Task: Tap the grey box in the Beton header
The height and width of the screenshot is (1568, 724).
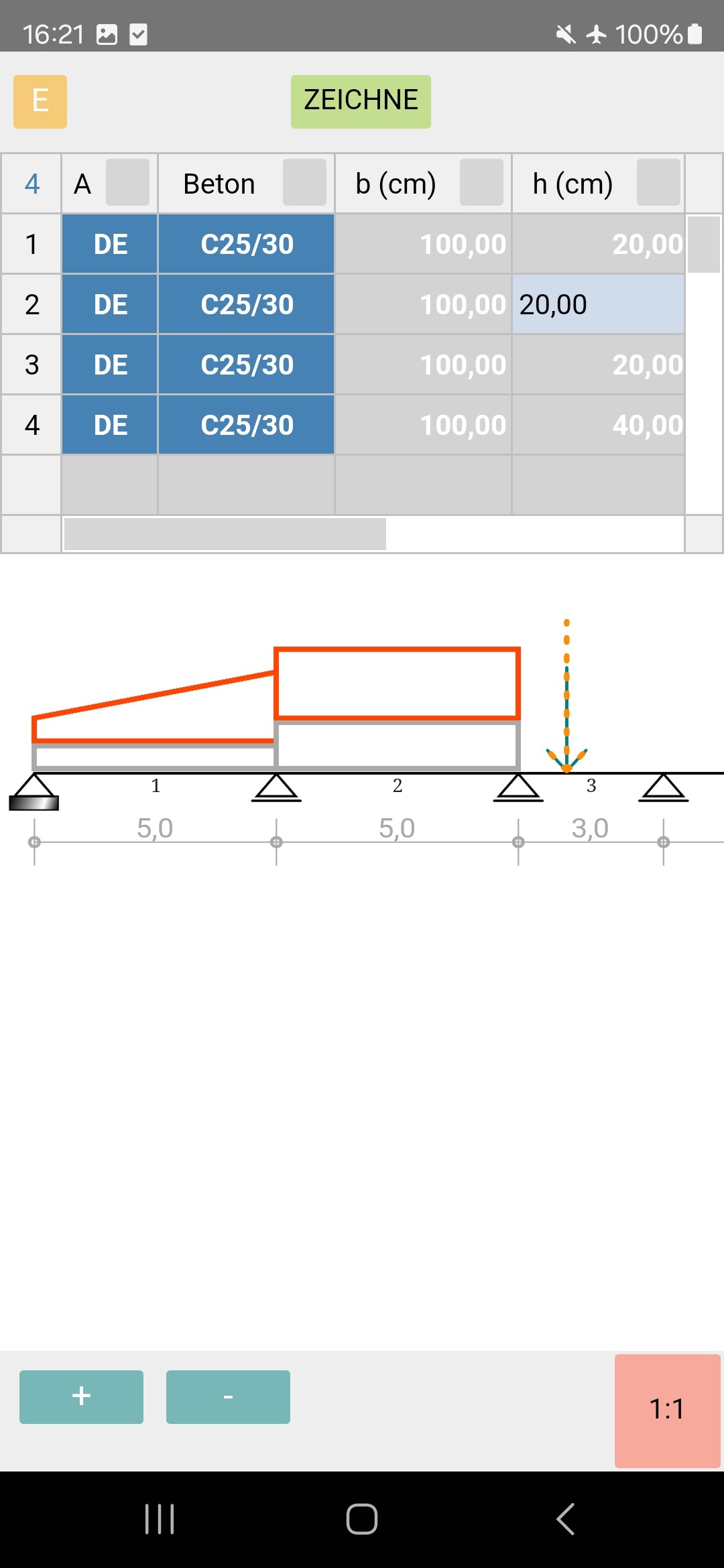Action: coord(304,182)
